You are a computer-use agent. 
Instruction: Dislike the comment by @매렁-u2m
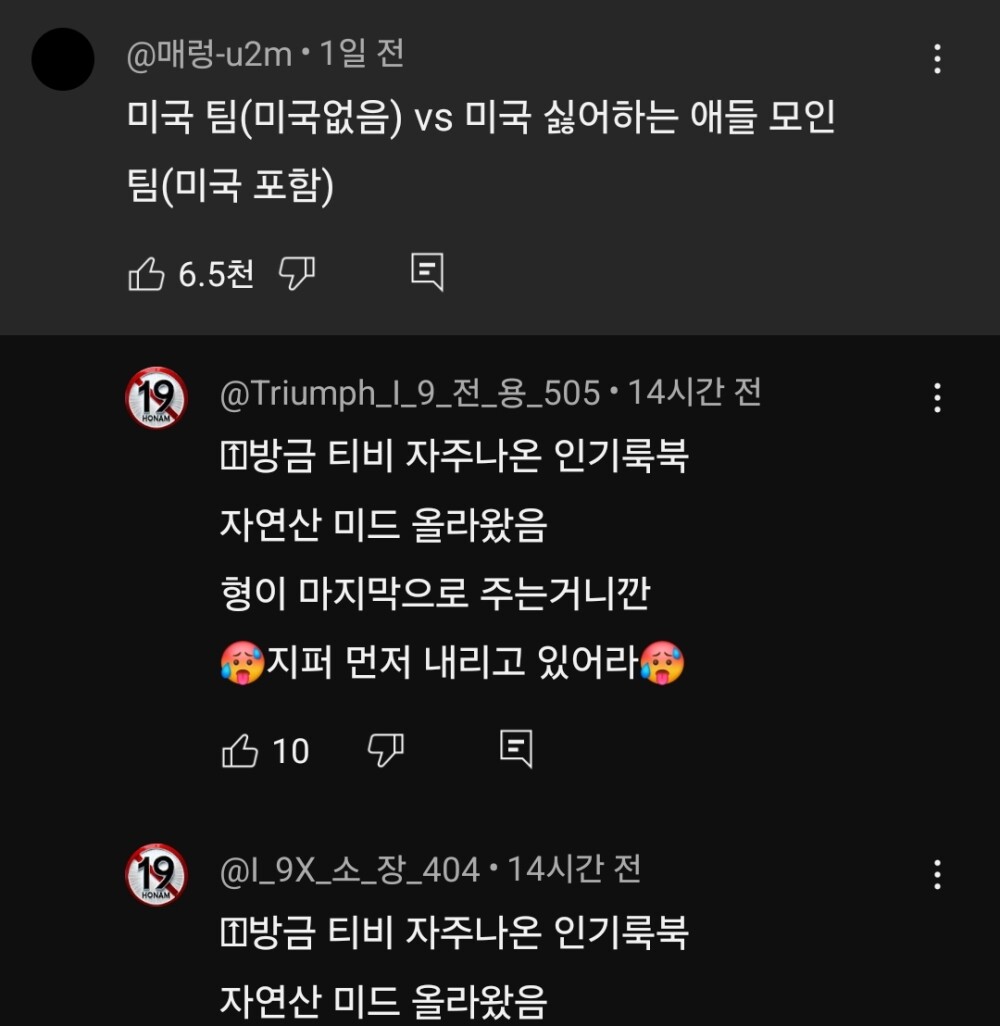click(x=297, y=273)
